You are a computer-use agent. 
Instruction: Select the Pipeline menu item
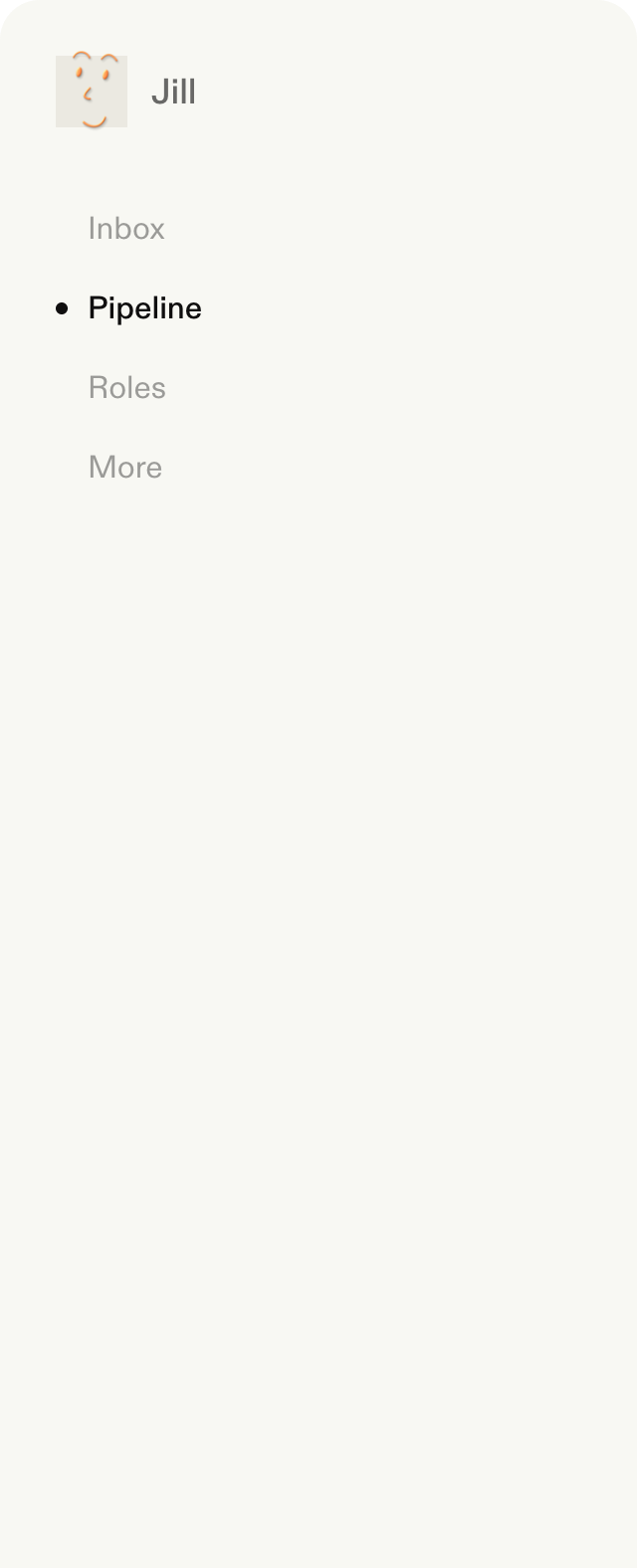(145, 308)
